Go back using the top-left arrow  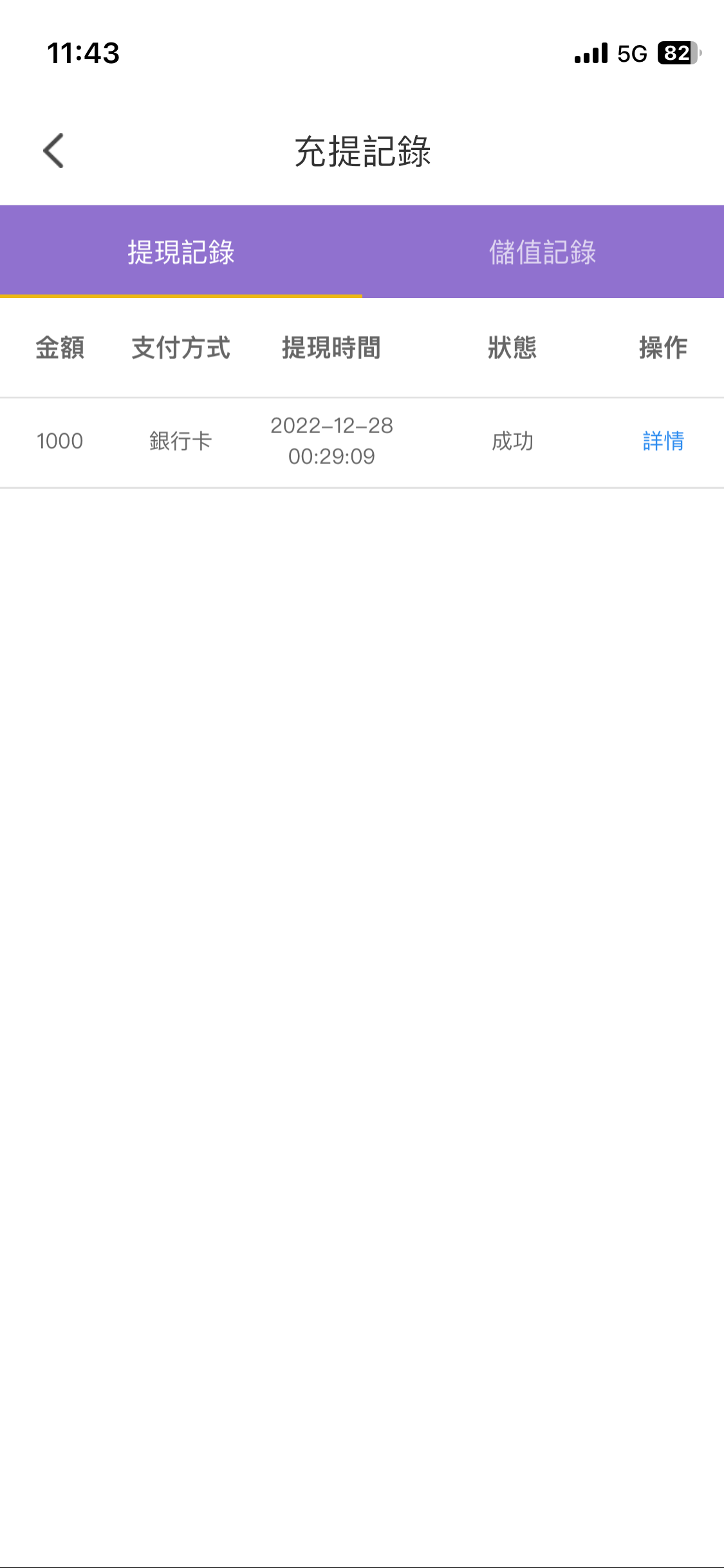pos(54,151)
